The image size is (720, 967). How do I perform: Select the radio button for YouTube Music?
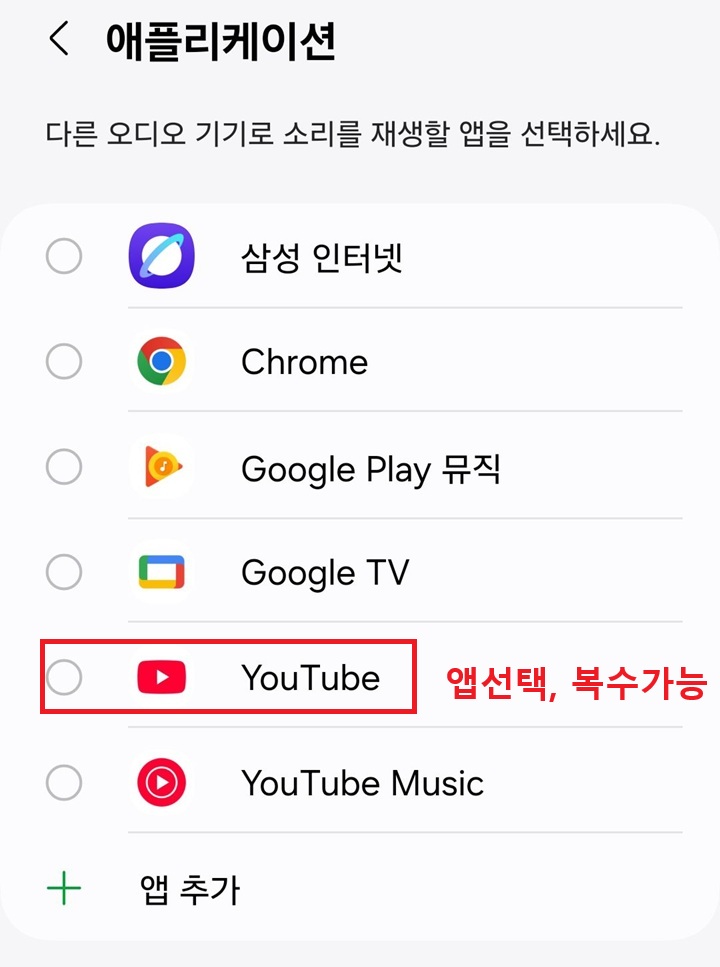click(64, 783)
